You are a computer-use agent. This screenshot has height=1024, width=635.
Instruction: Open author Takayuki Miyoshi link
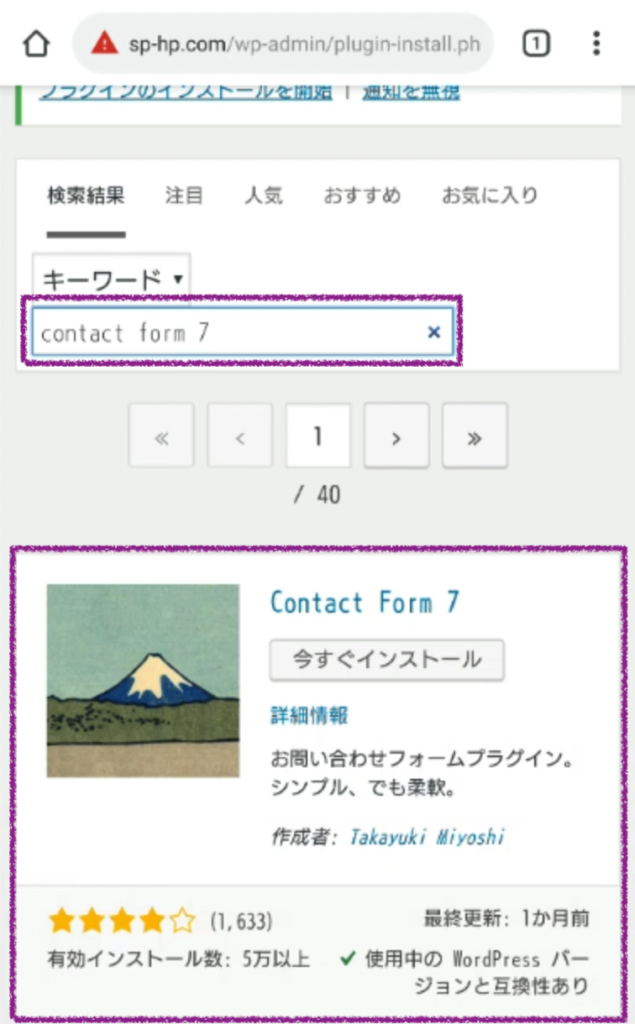(426, 837)
